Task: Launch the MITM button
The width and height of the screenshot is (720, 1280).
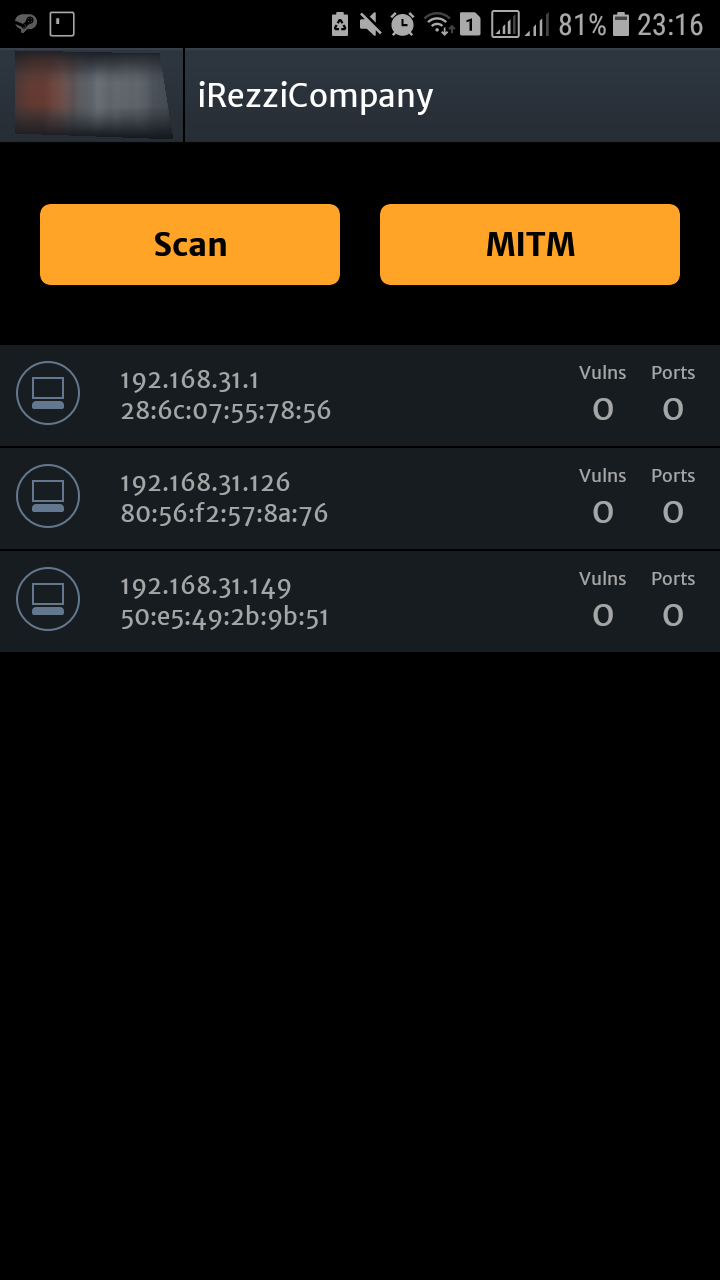Action: 530,245
